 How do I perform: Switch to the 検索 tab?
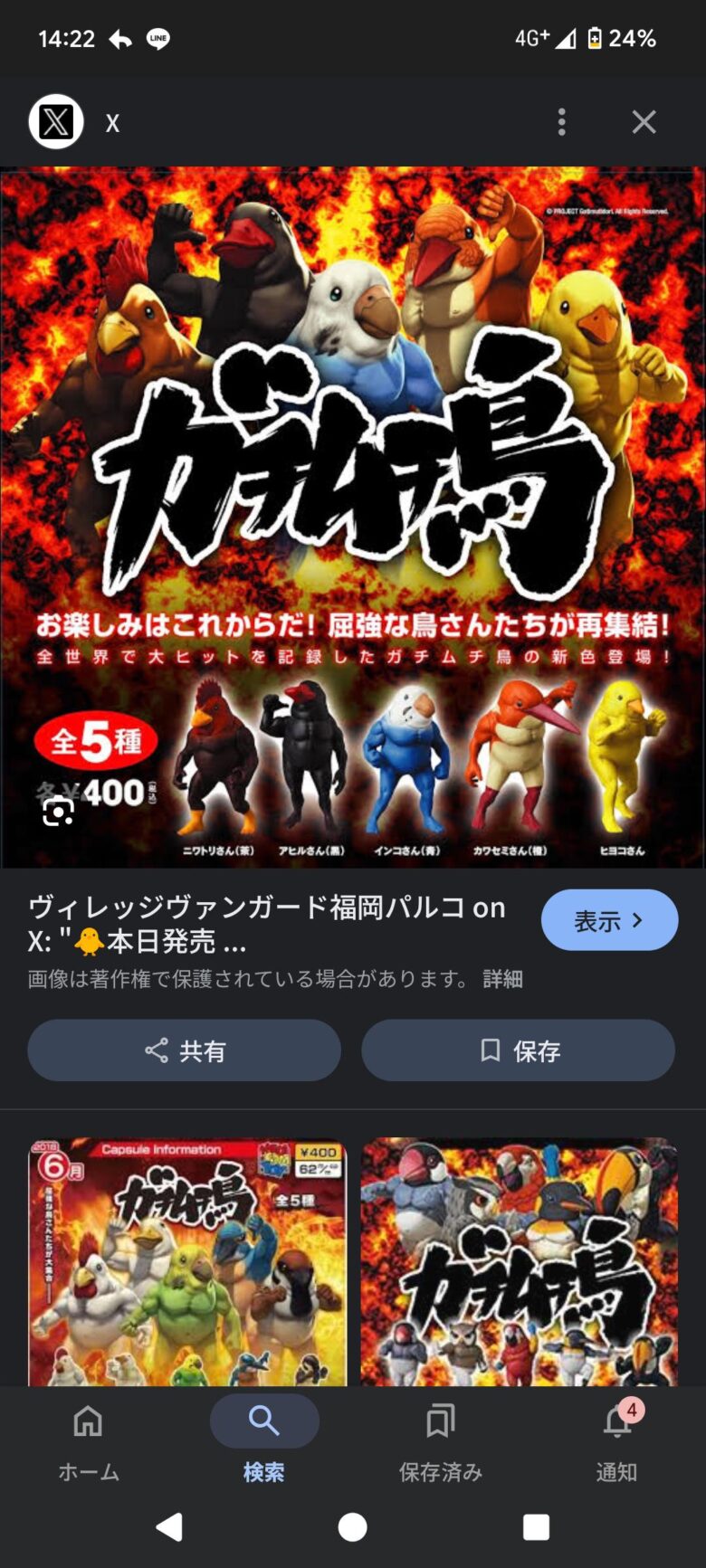[264, 1437]
